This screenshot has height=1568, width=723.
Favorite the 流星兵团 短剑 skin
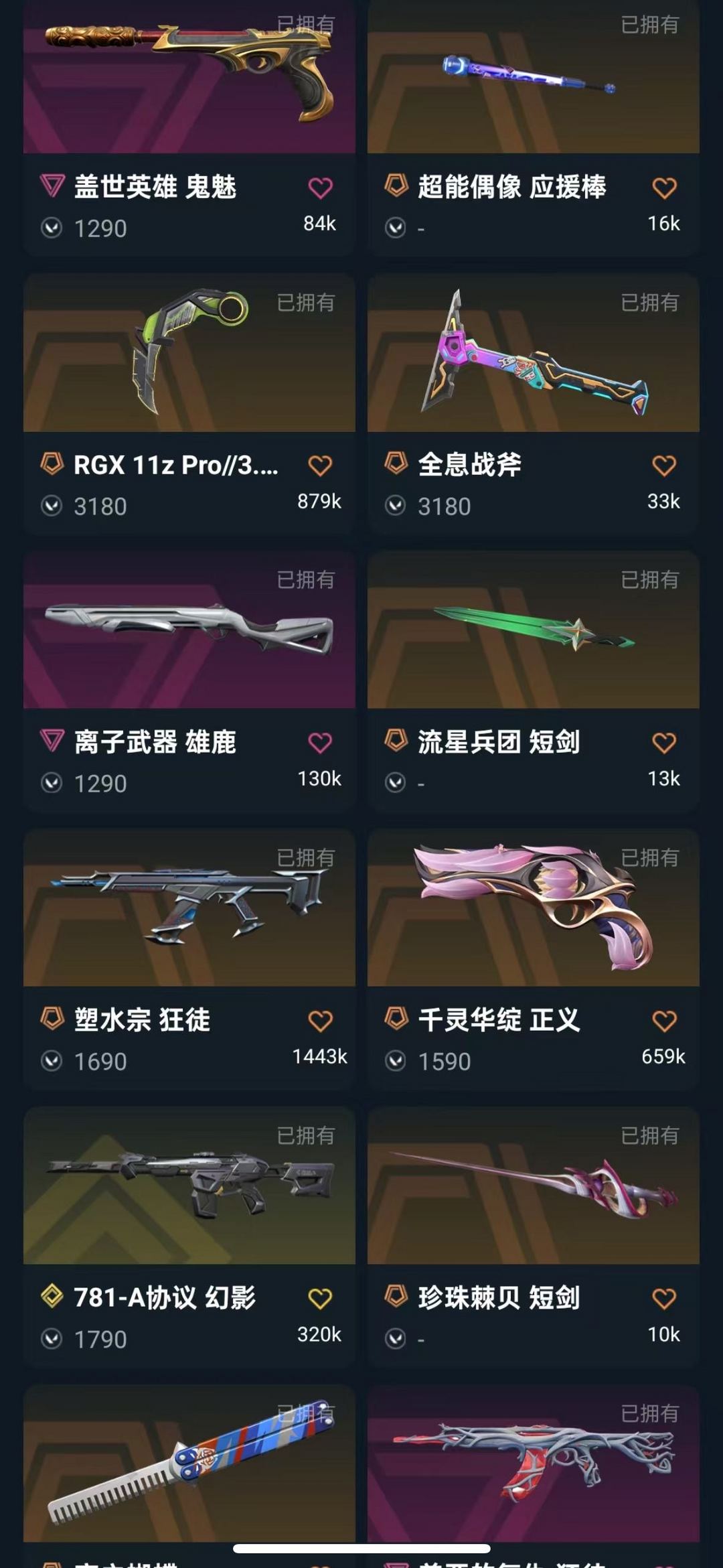664,743
